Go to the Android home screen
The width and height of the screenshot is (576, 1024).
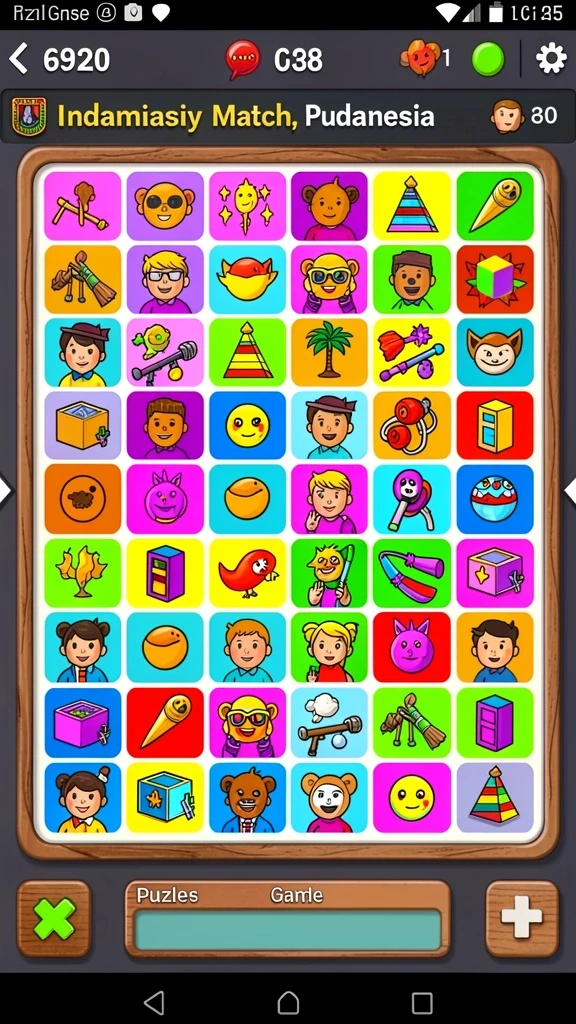(288, 1002)
